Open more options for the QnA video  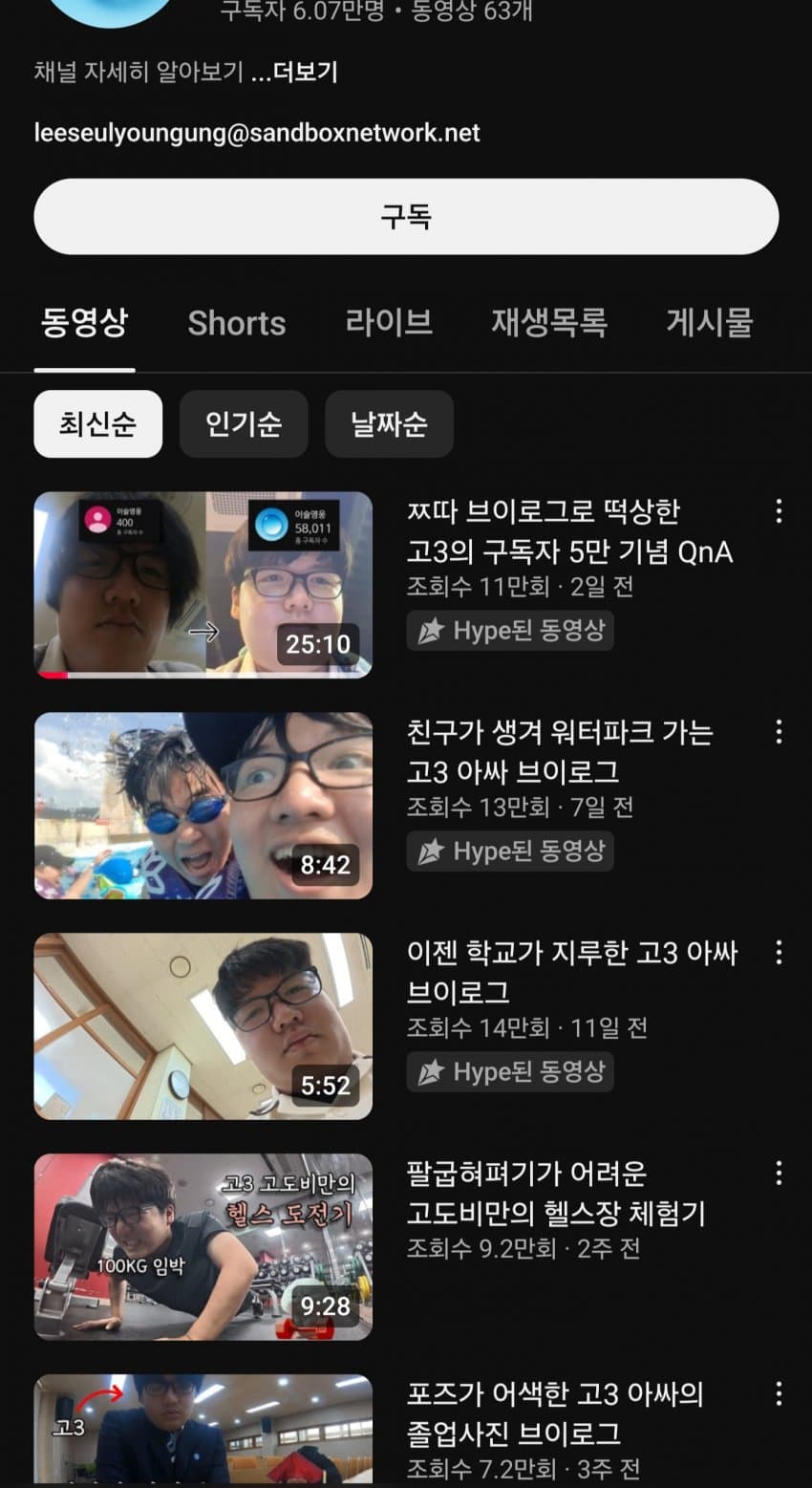tap(779, 511)
